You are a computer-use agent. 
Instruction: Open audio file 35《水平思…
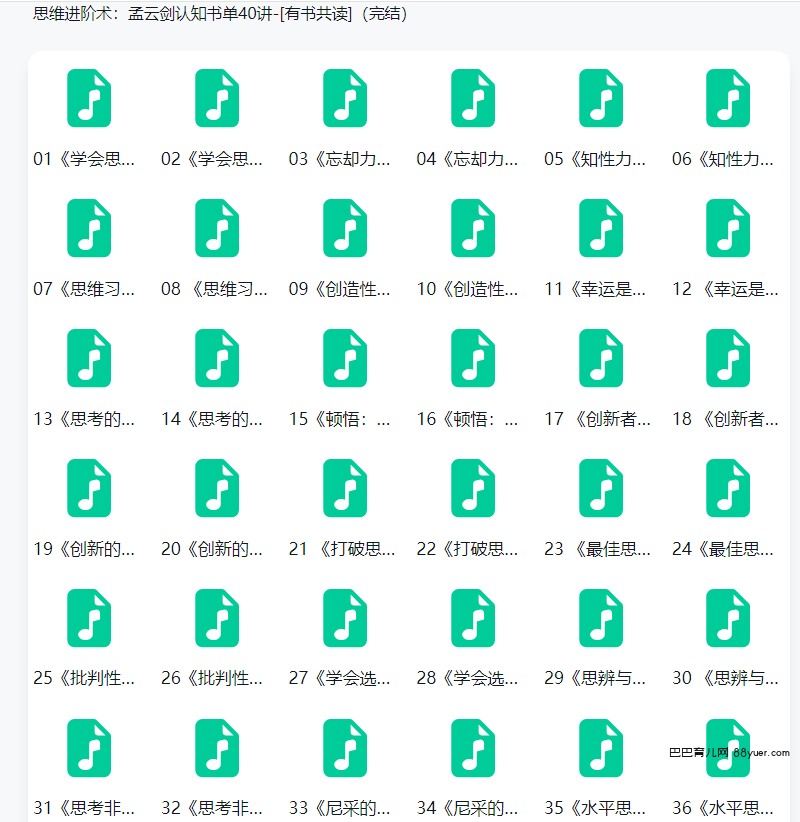(x=601, y=748)
